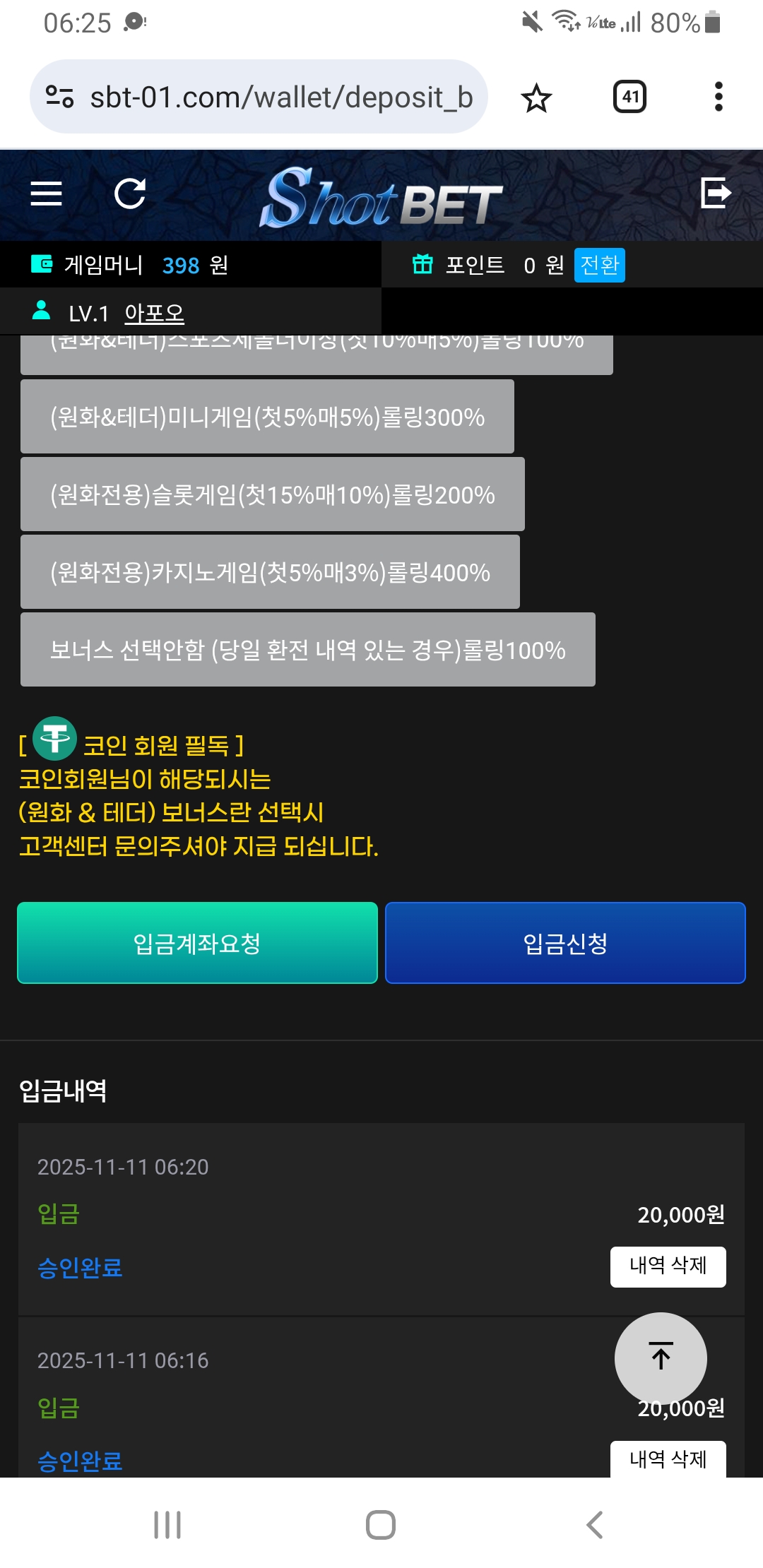Select the 슬롯게임 롤링200% bonus option
This screenshot has height=1568, width=763.
pyautogui.click(x=272, y=494)
